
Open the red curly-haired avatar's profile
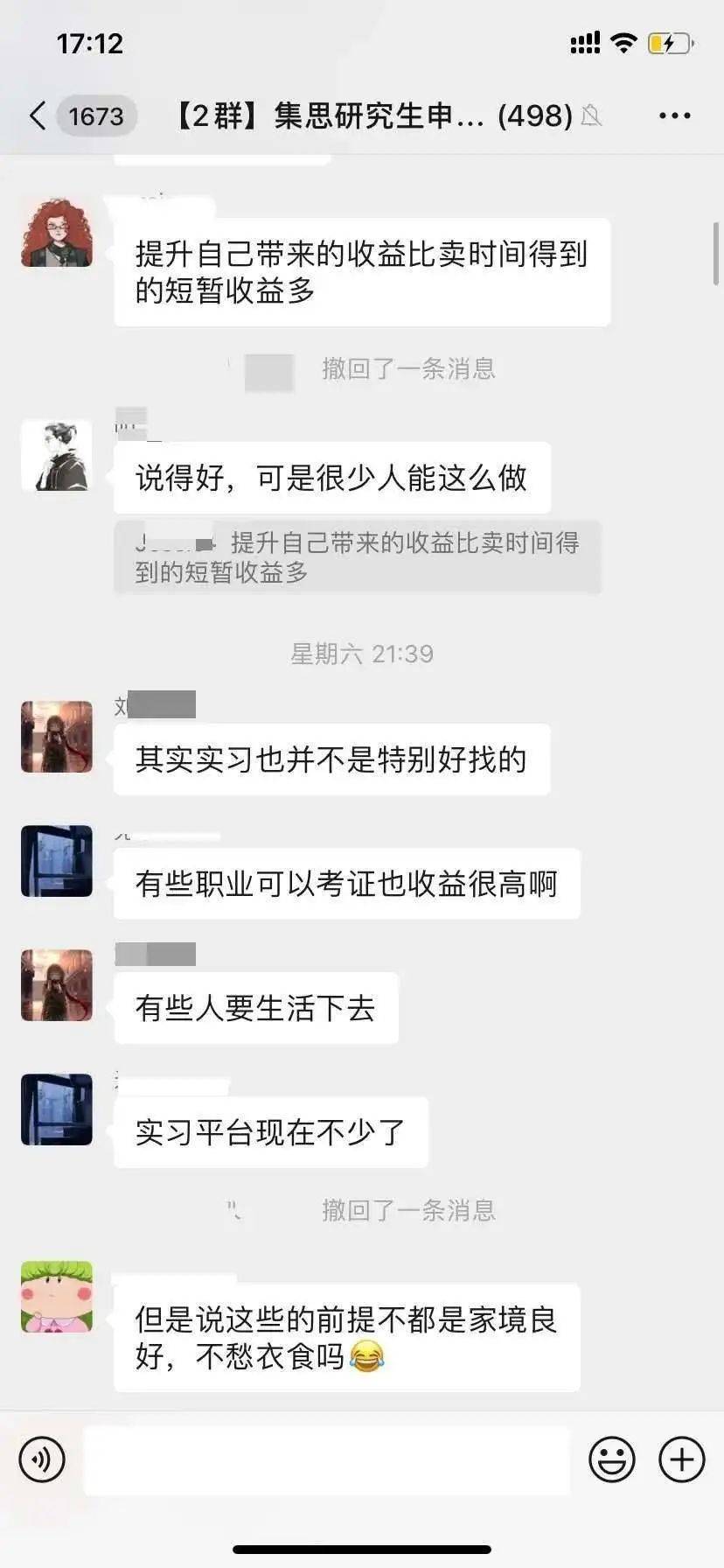(x=57, y=232)
